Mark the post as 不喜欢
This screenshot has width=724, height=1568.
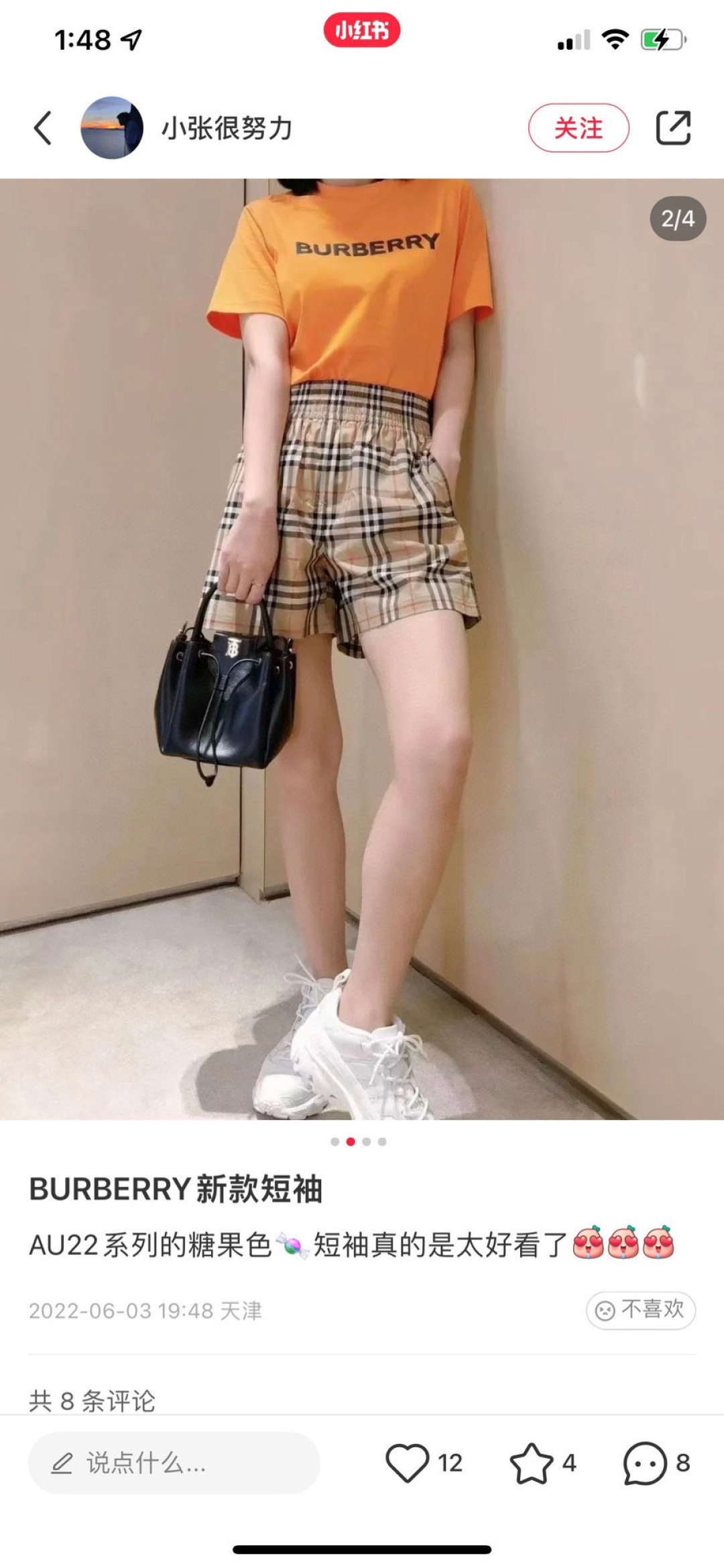point(640,1308)
